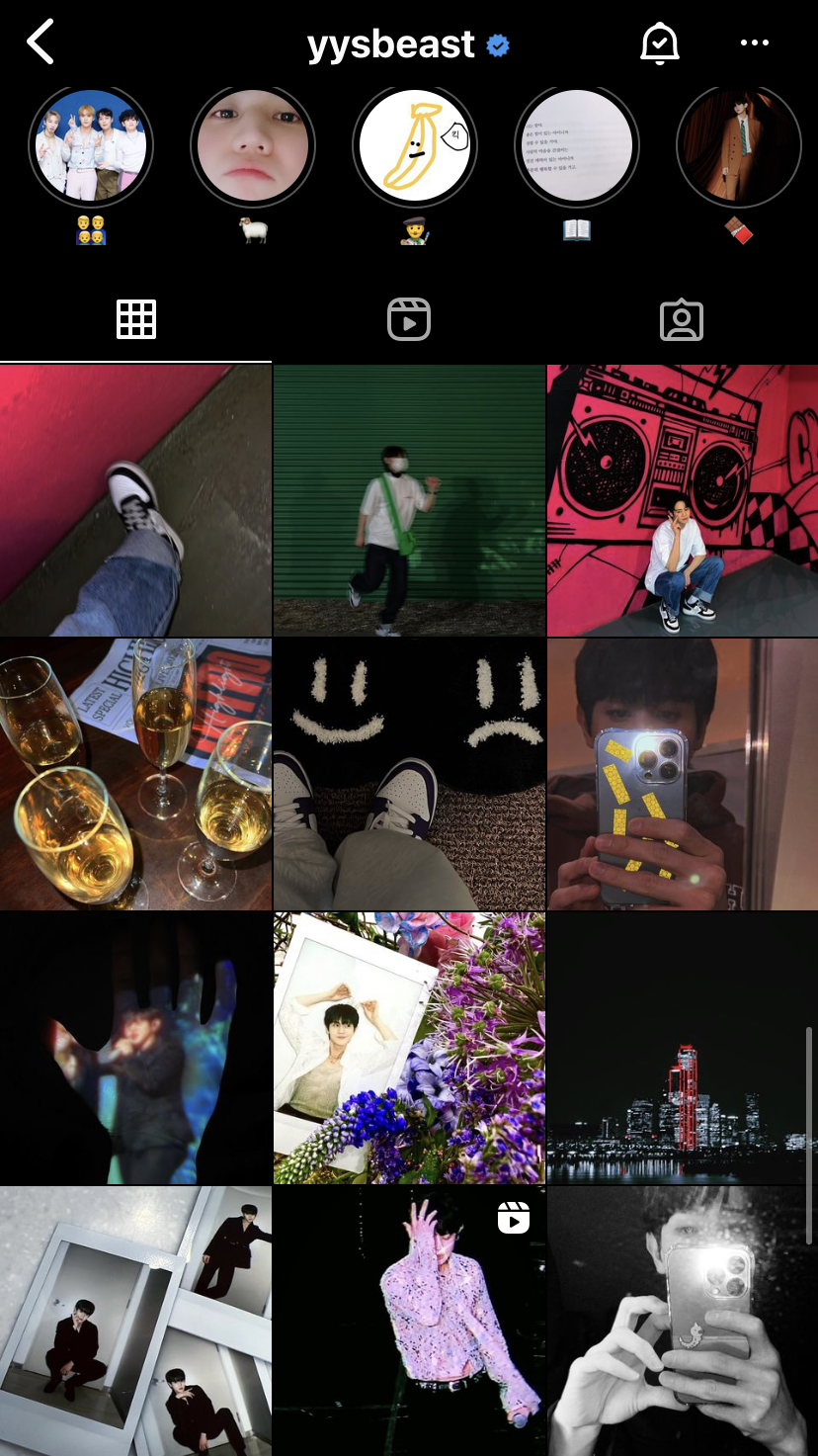Open the polaroid with purple flowers post
This screenshot has width=818, height=1456.
click(409, 1048)
